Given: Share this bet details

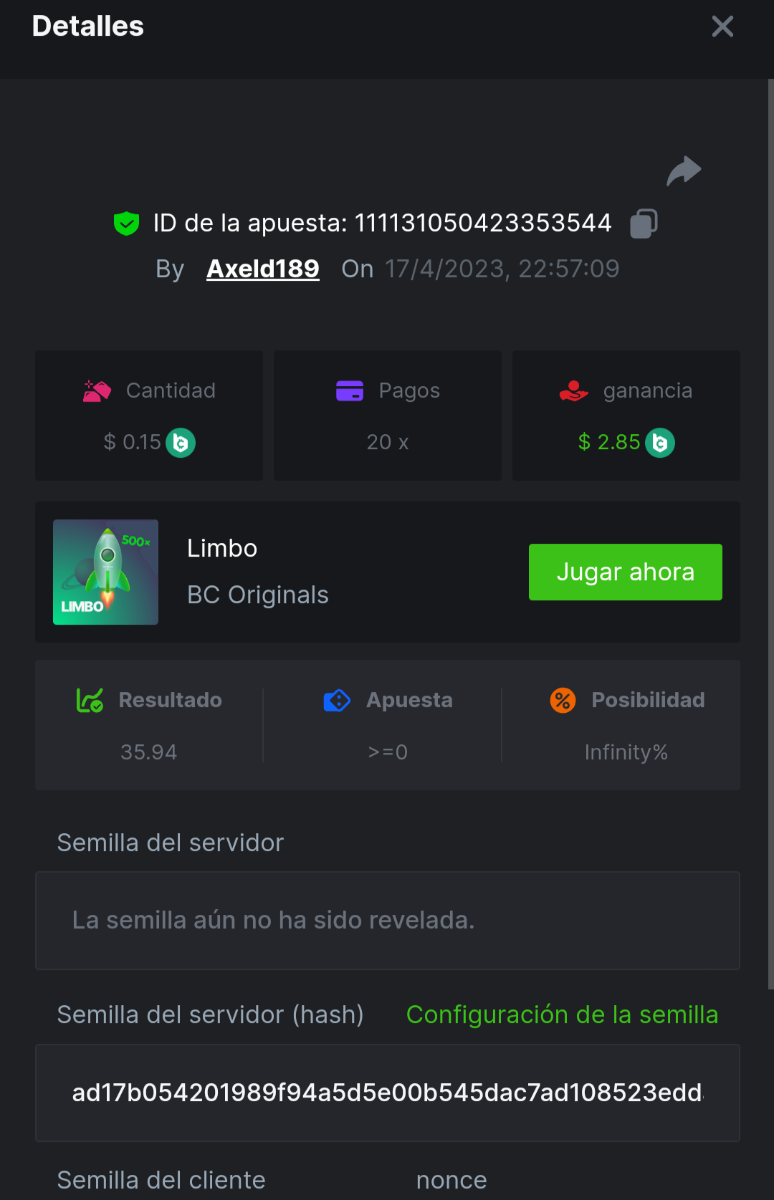Looking at the screenshot, I should coord(684,171).
